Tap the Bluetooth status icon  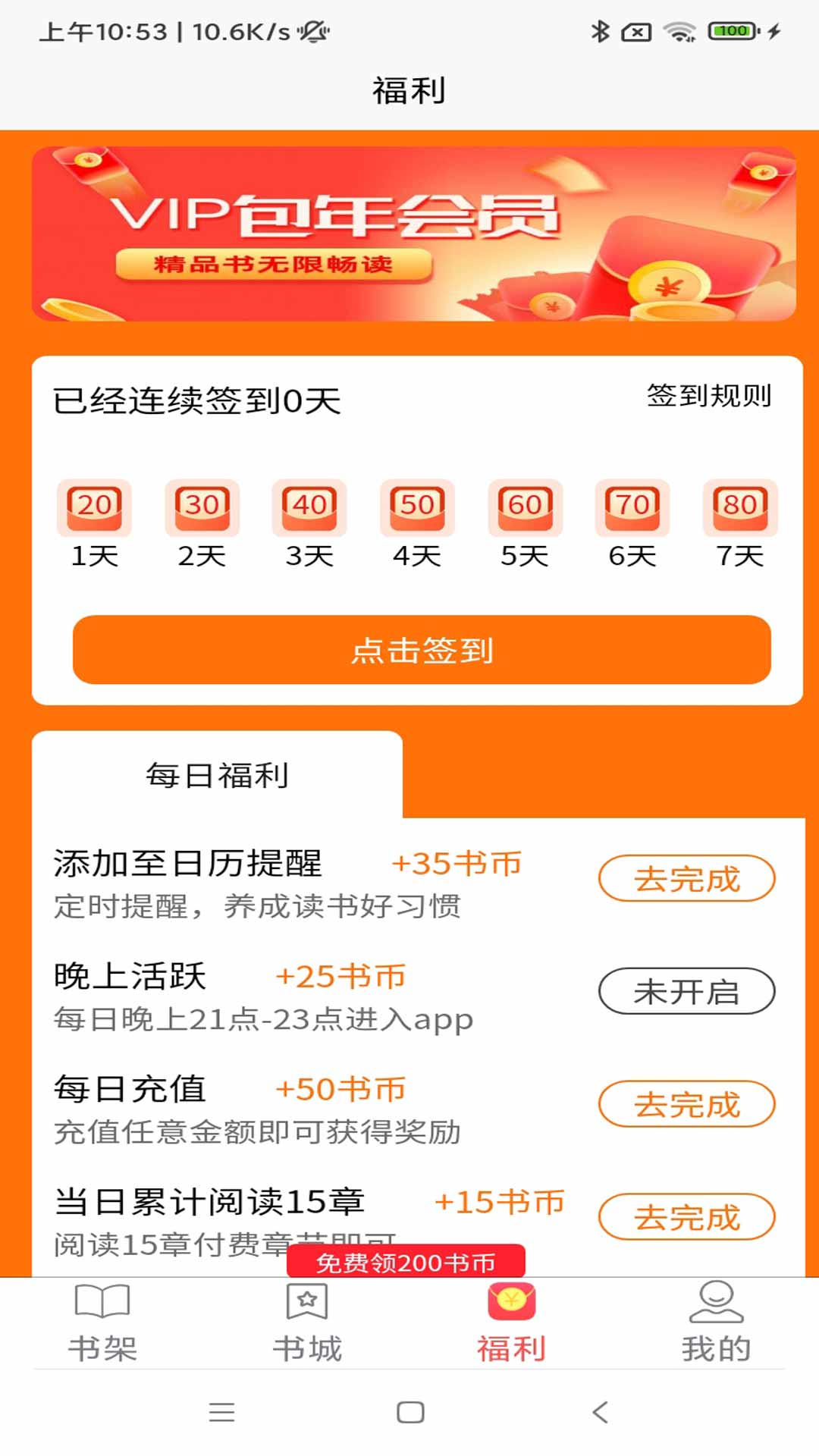tap(598, 32)
